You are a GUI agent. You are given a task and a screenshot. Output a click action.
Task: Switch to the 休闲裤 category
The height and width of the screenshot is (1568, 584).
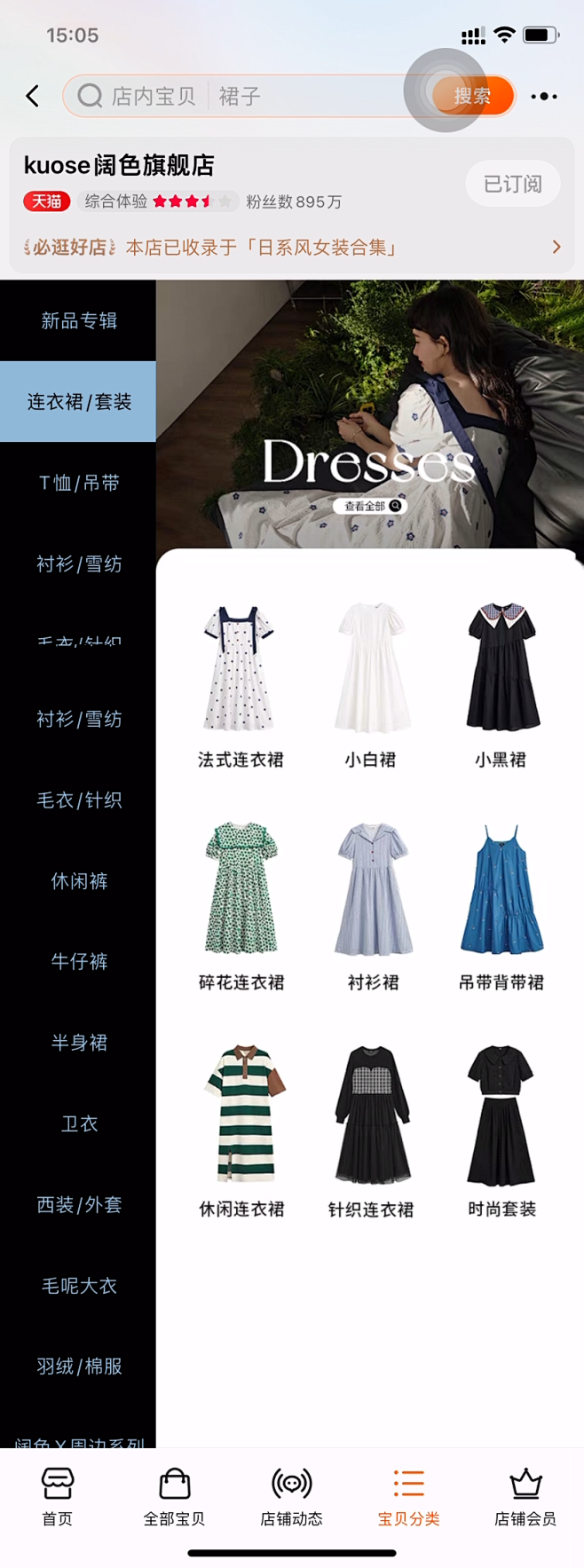[x=78, y=881]
